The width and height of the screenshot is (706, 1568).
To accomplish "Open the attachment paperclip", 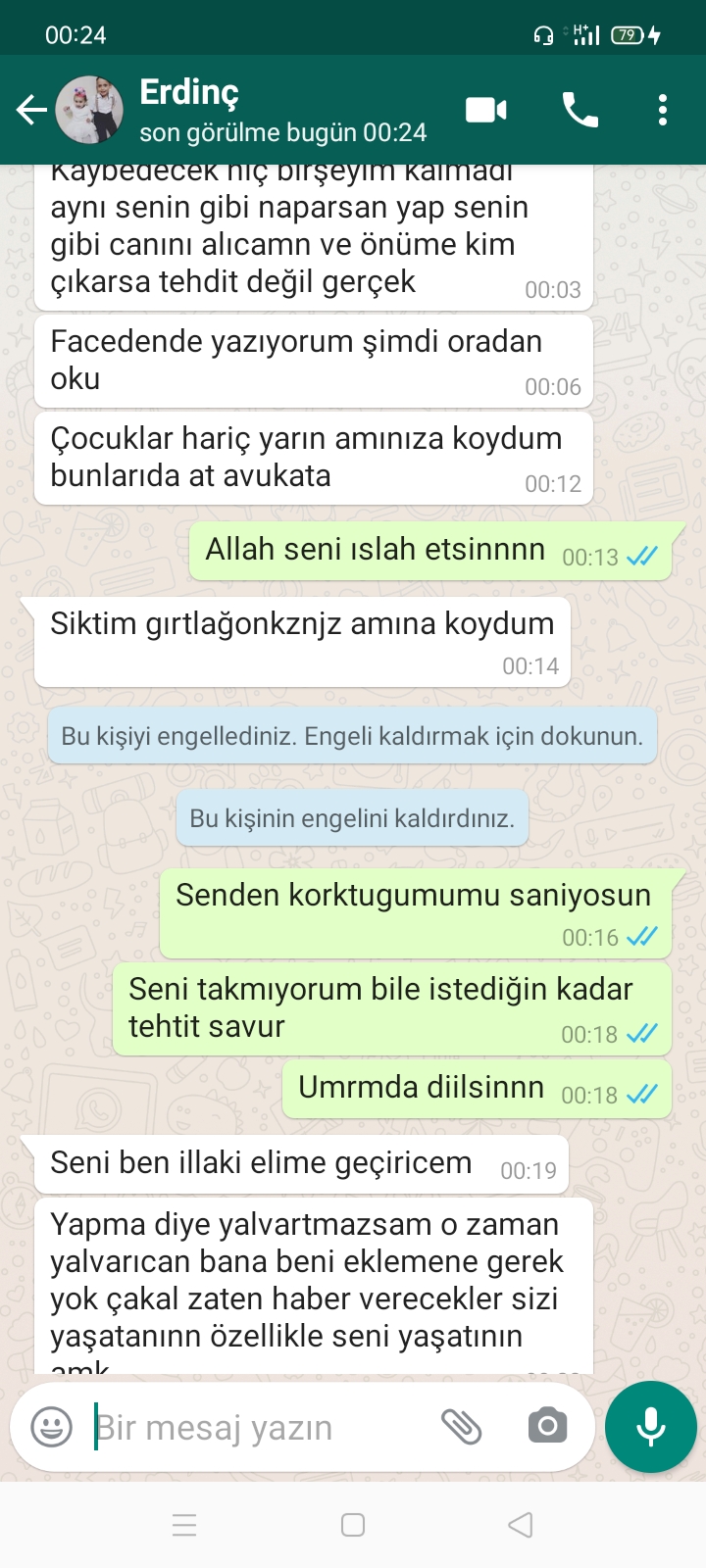I will [x=461, y=1427].
